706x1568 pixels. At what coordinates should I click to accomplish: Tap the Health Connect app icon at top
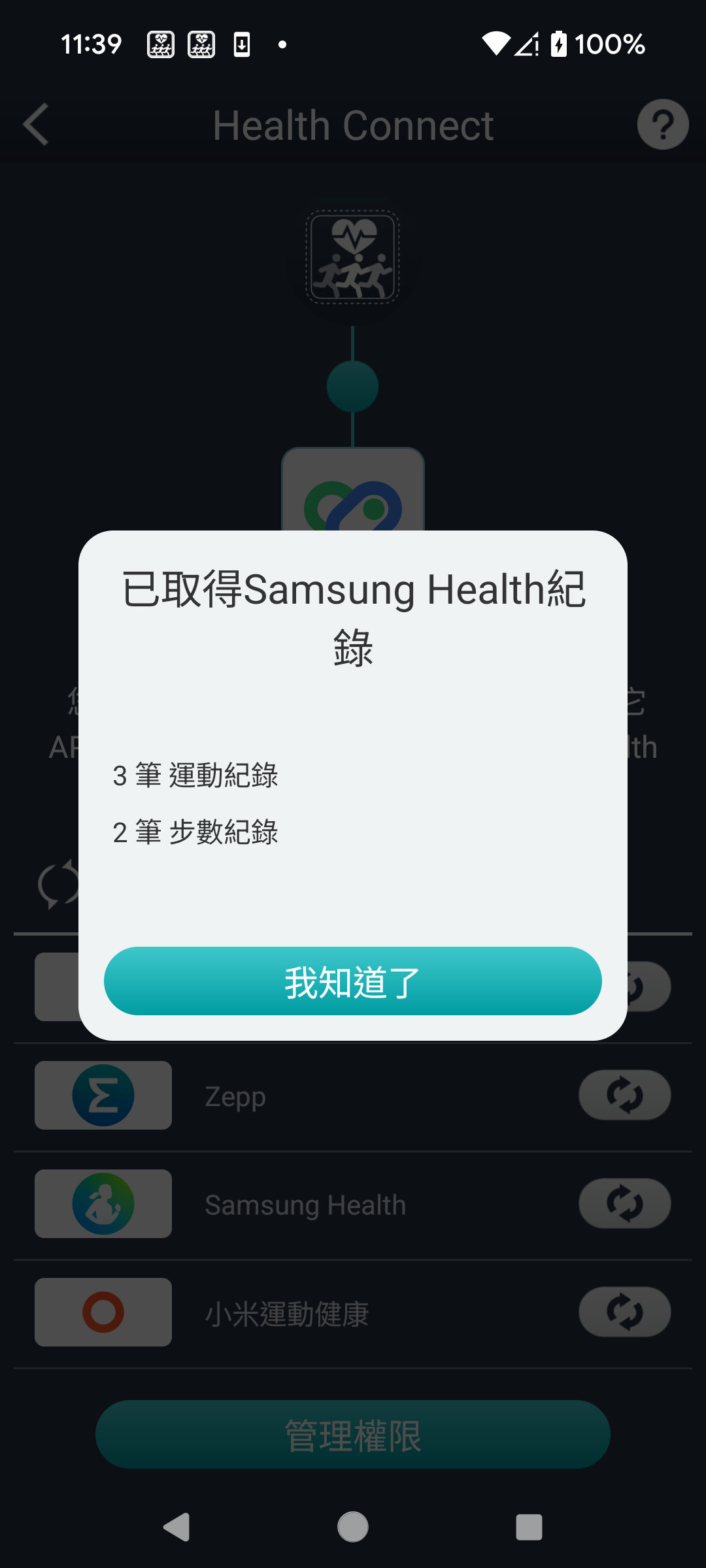[x=352, y=257]
